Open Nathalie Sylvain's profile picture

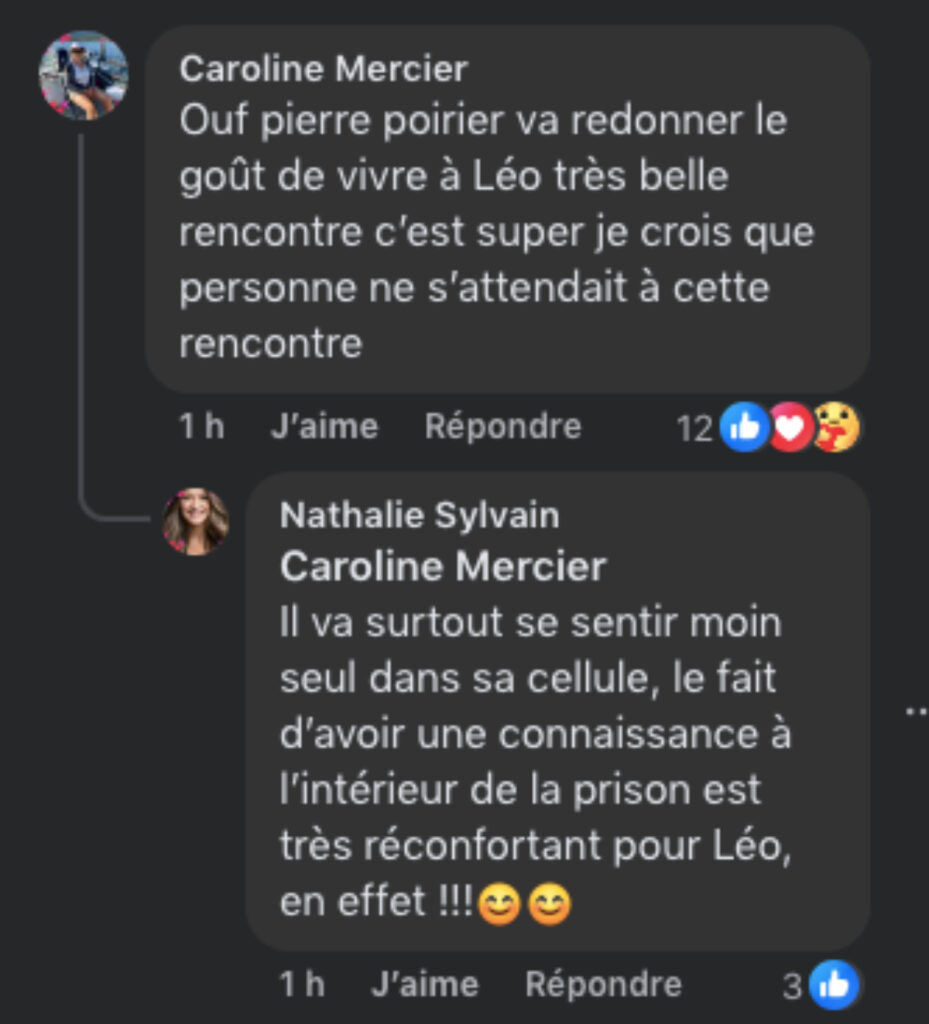click(193, 523)
